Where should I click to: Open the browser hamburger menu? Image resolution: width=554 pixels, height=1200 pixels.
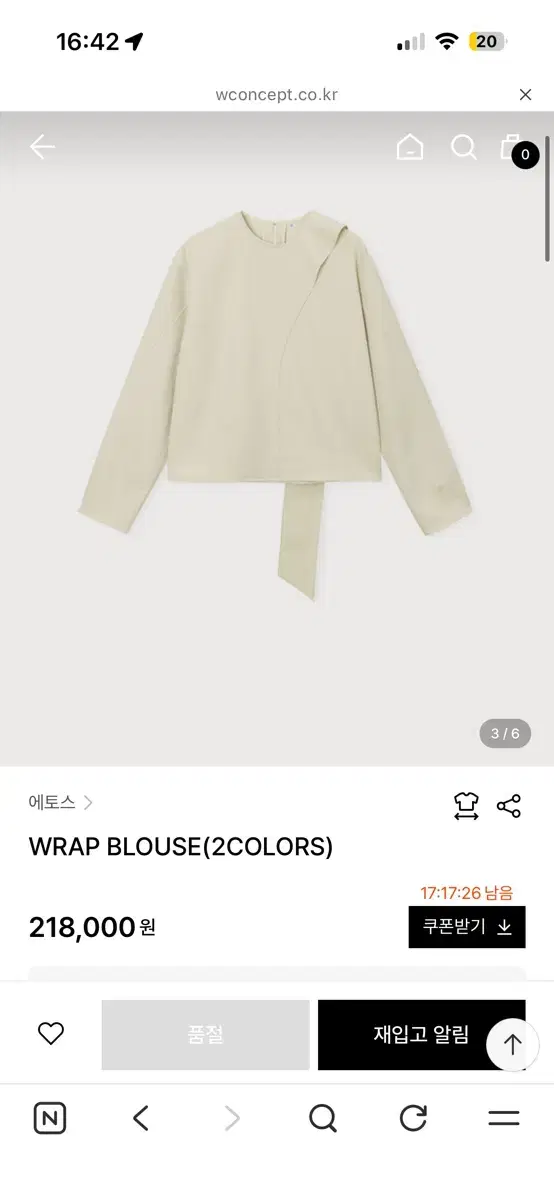[504, 1118]
